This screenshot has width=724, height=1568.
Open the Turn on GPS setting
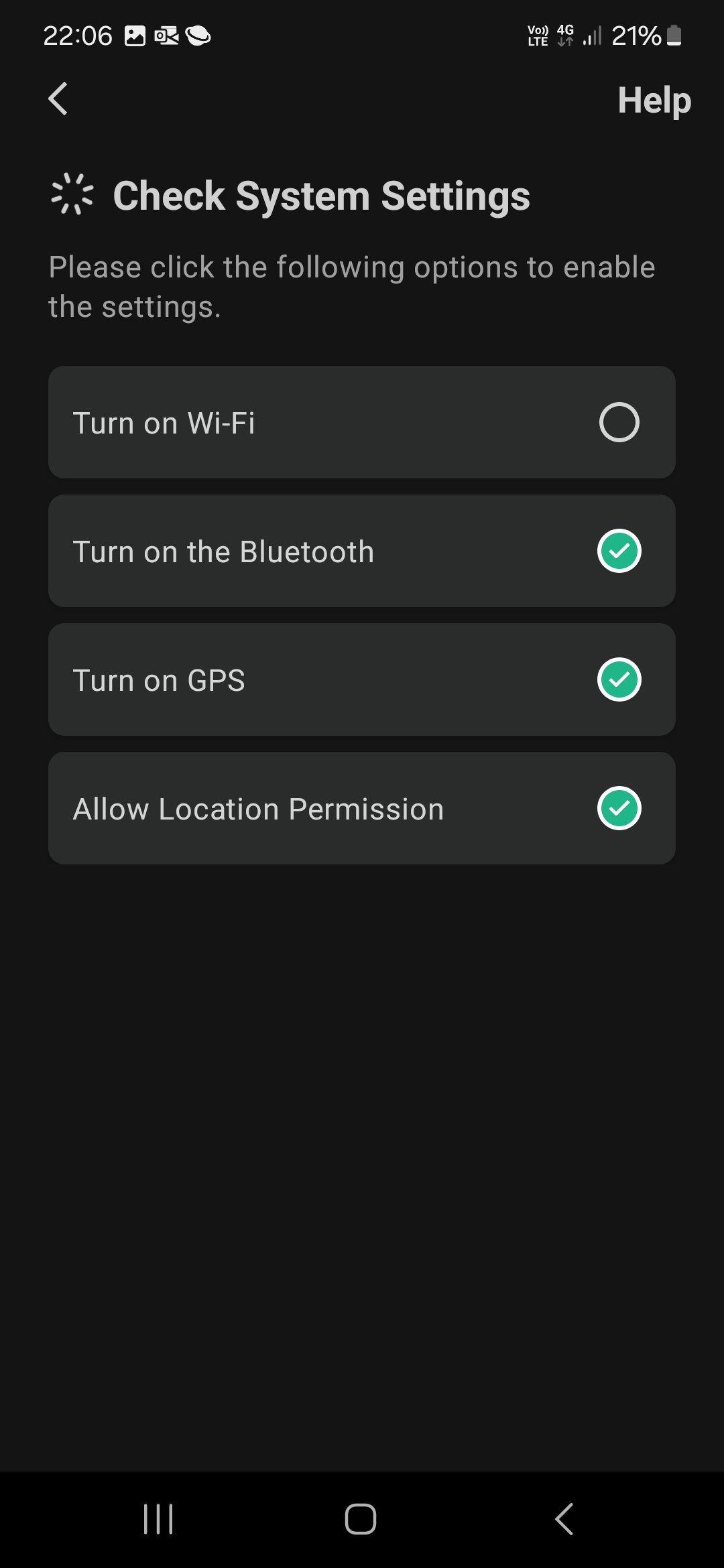pos(362,679)
